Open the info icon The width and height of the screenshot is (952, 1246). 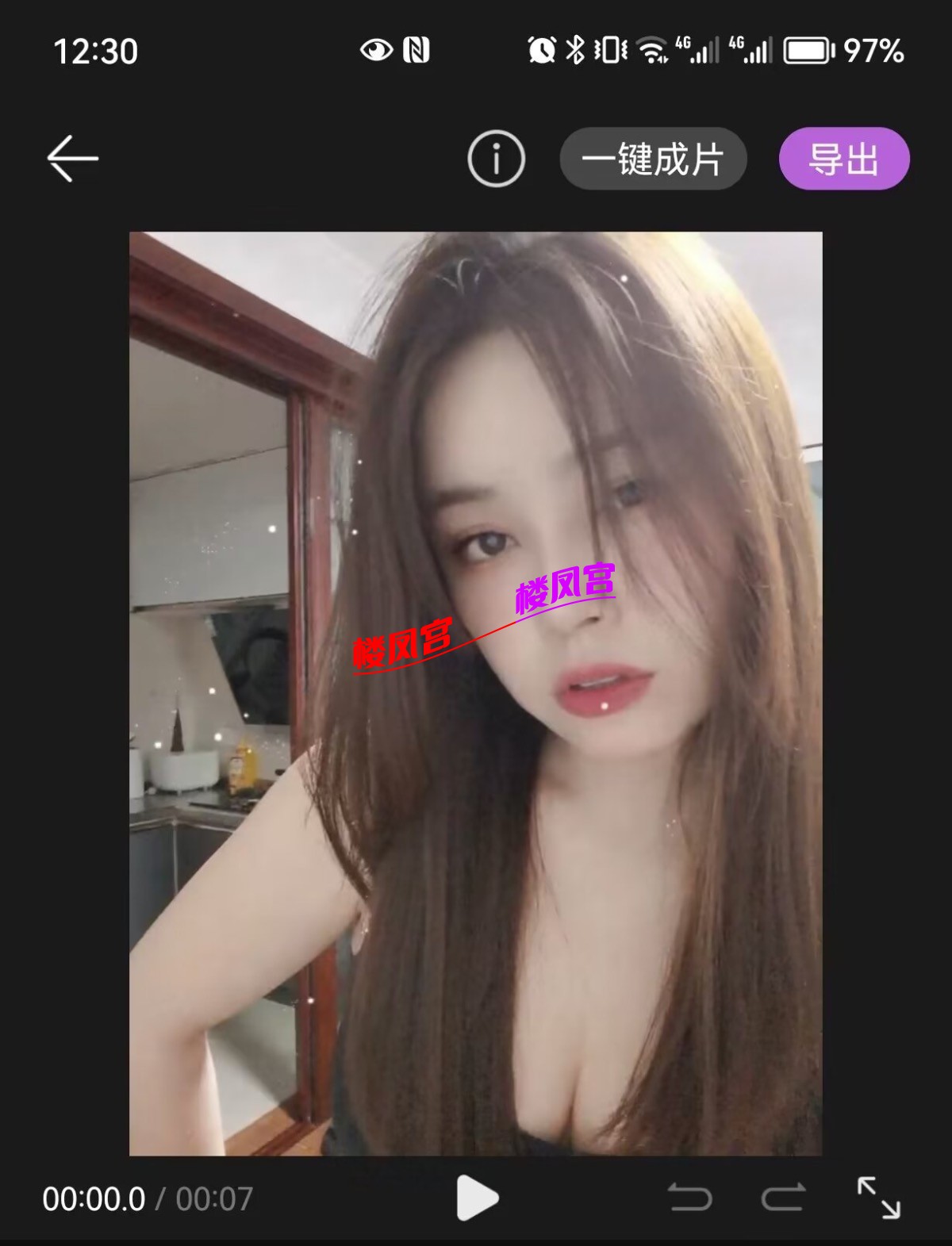496,159
